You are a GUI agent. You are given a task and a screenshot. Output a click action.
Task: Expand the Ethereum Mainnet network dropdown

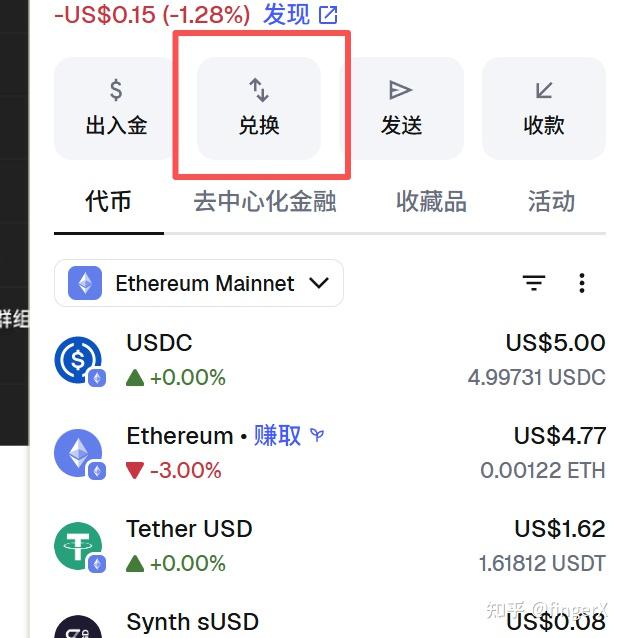tap(199, 283)
